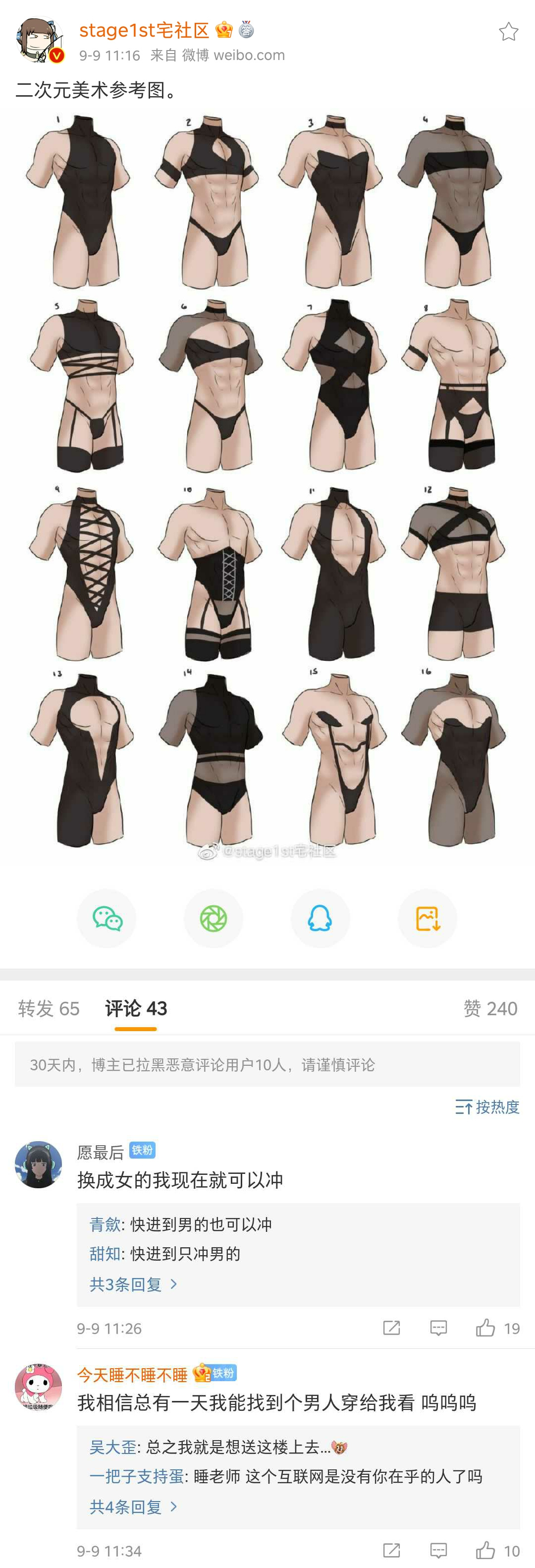Change comment sorting via 按热度

point(487,1106)
